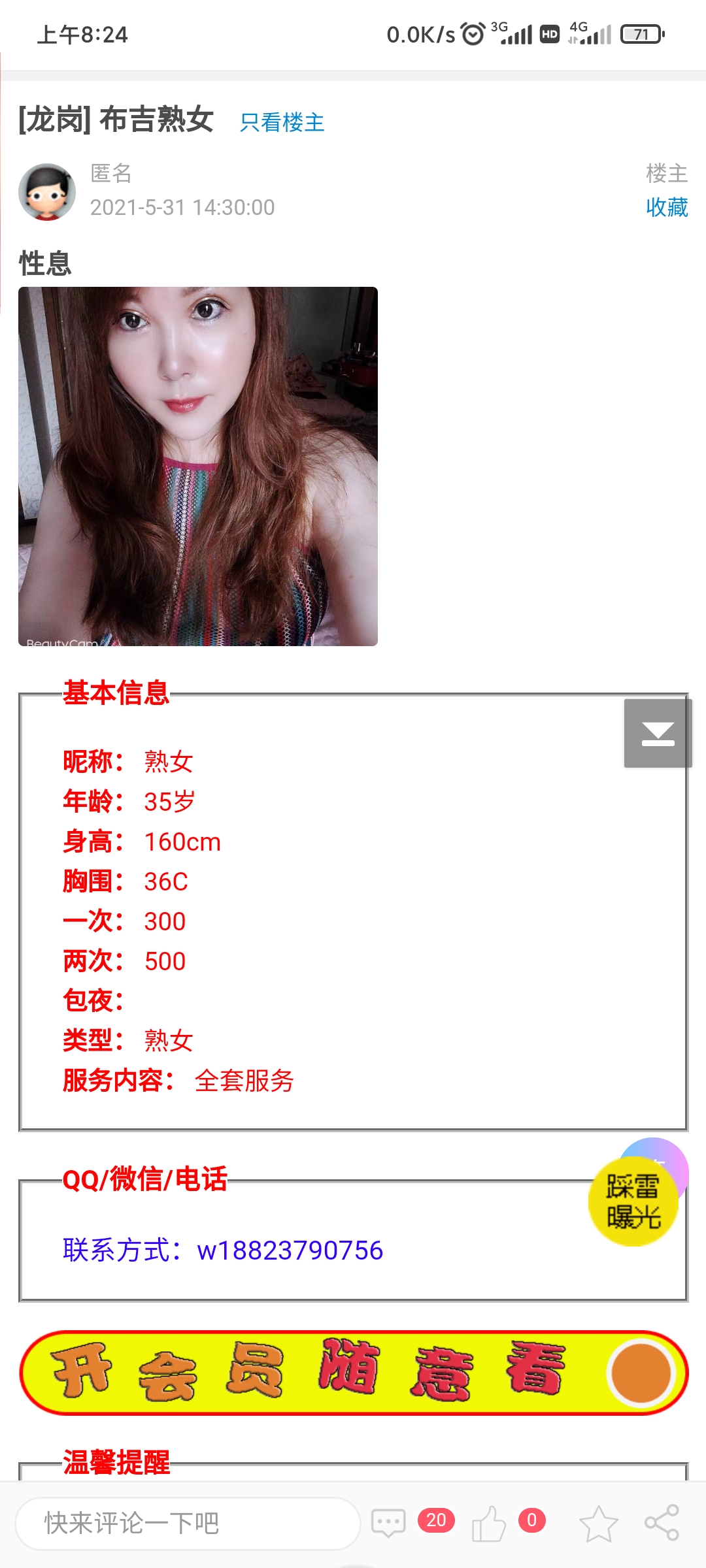This screenshot has height=1568, width=706.
Task: Tap 只看楼主 to filter posts
Action: [x=282, y=122]
